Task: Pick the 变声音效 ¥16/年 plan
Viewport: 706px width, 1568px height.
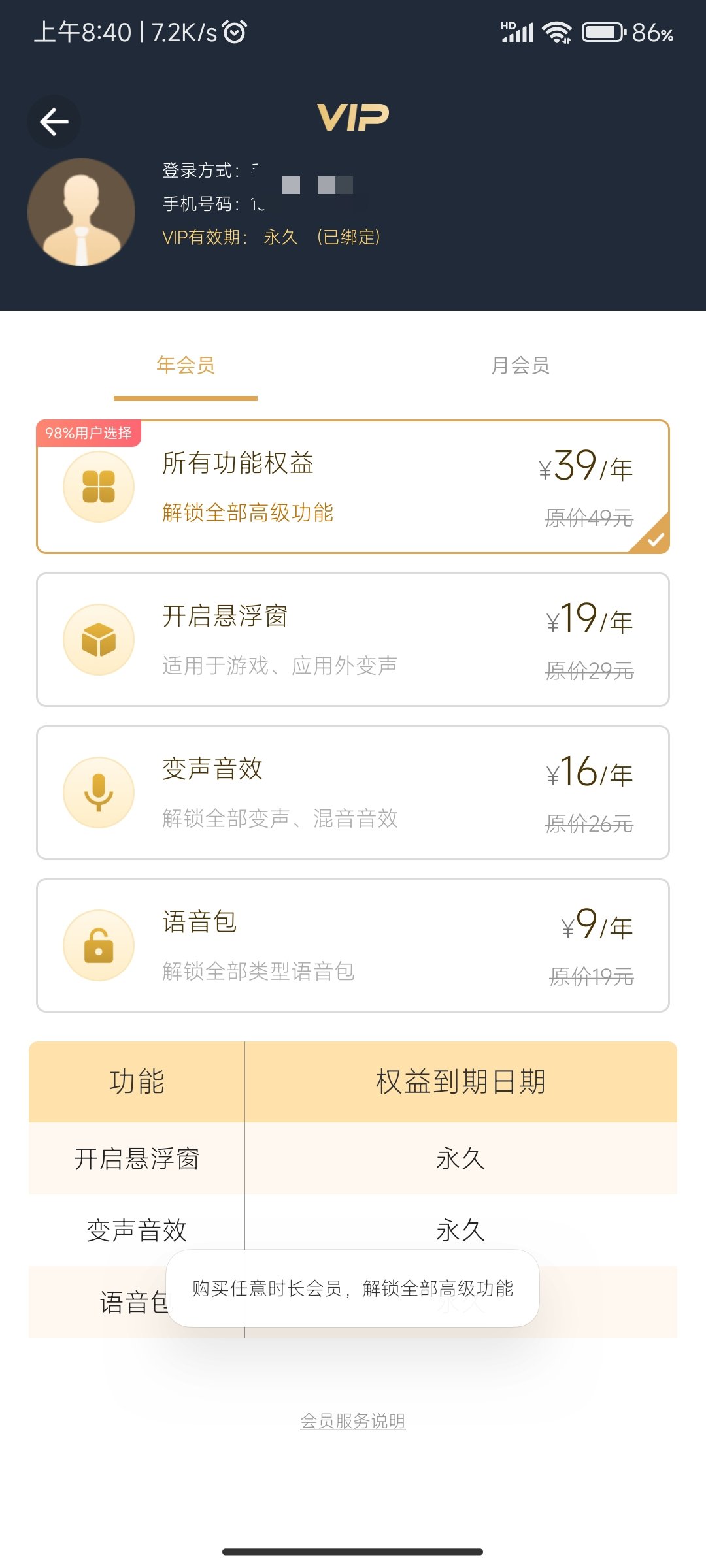Action: [x=353, y=792]
